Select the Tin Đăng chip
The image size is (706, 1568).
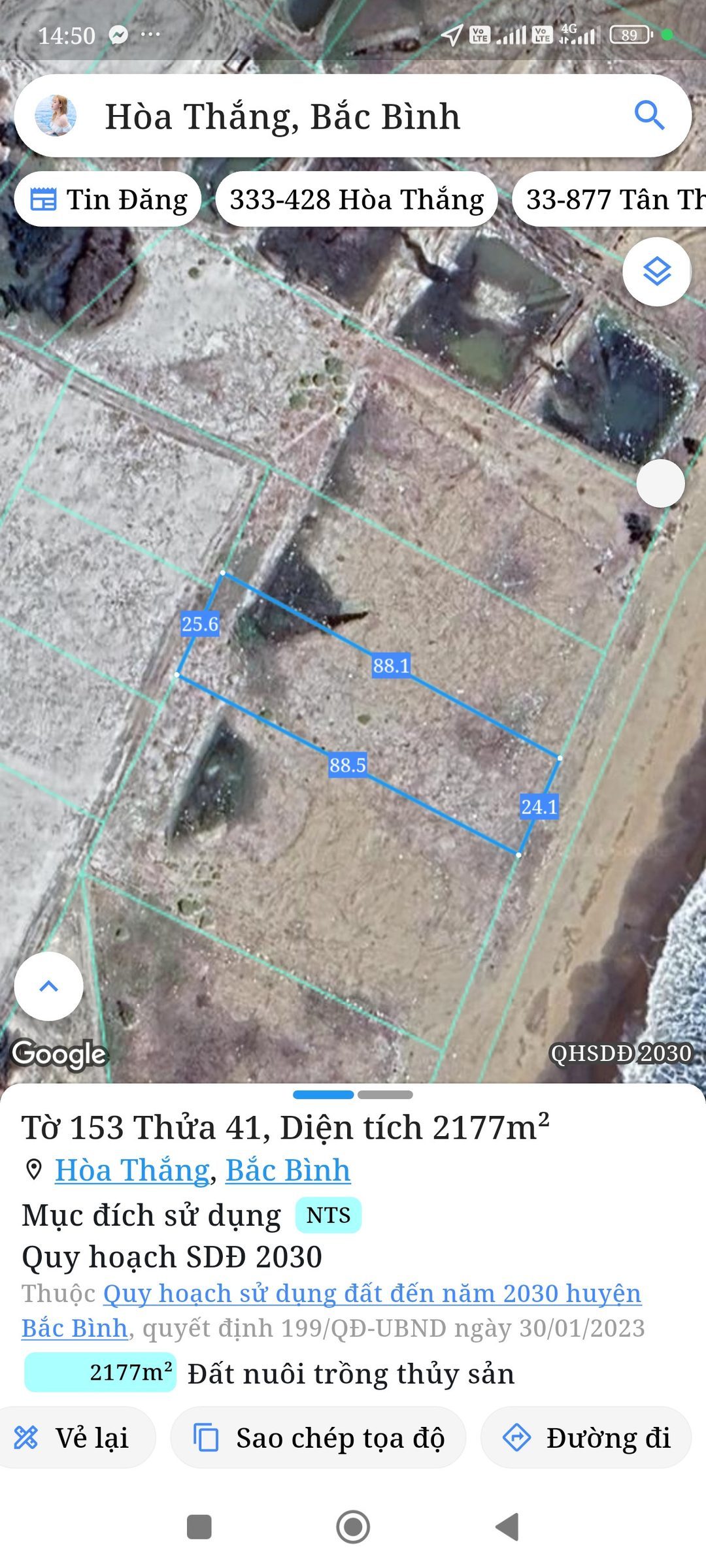click(x=108, y=199)
